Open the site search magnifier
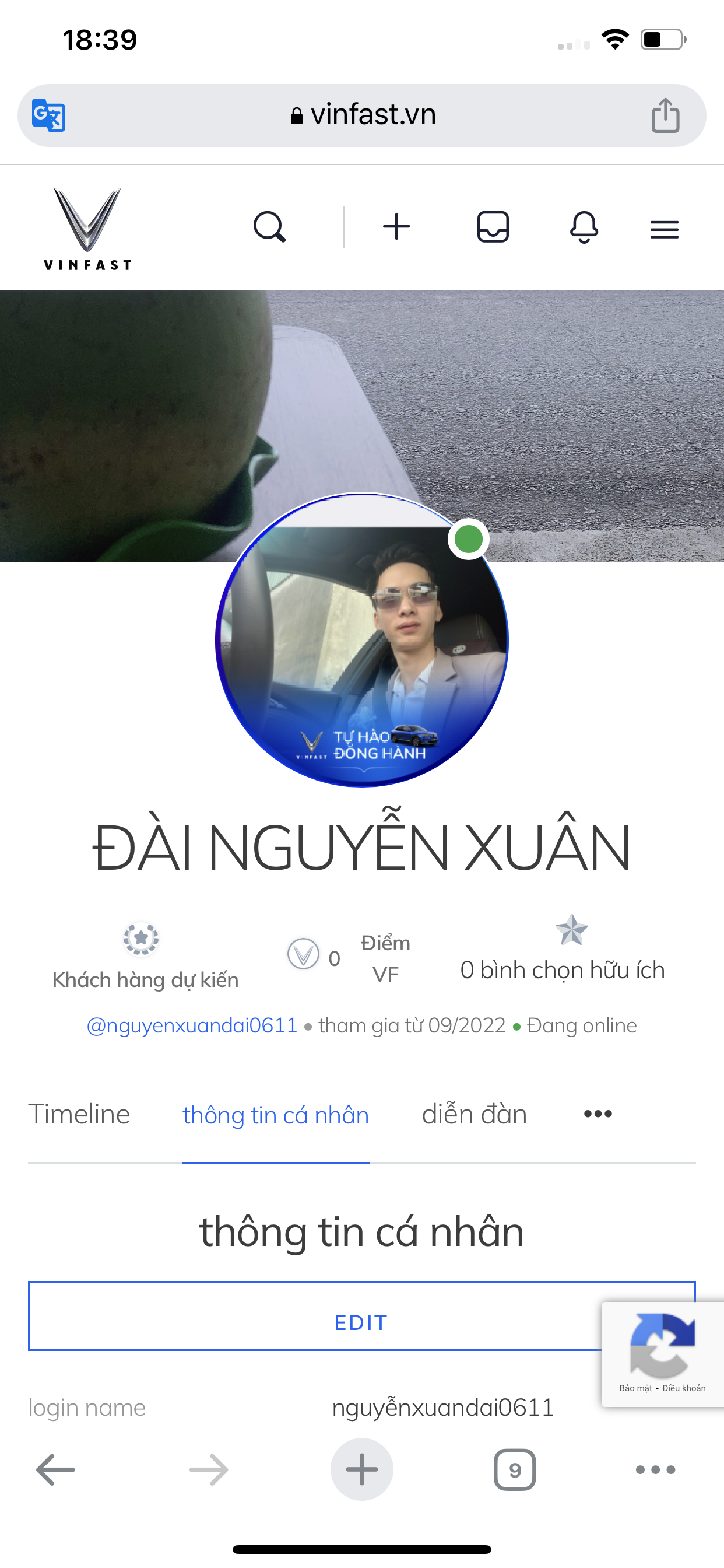The width and height of the screenshot is (724, 1568). 269,228
